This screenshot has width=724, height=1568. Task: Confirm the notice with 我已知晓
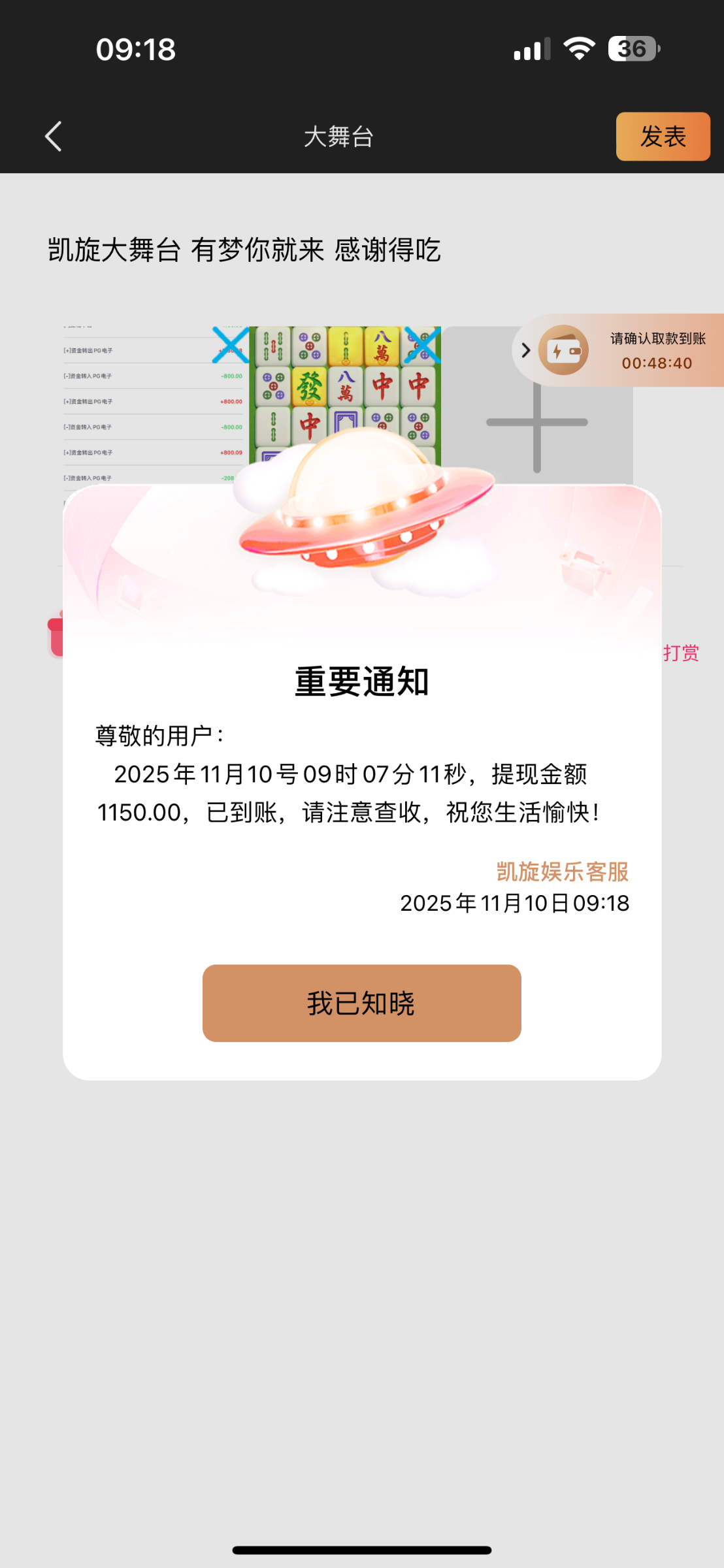tap(361, 1003)
